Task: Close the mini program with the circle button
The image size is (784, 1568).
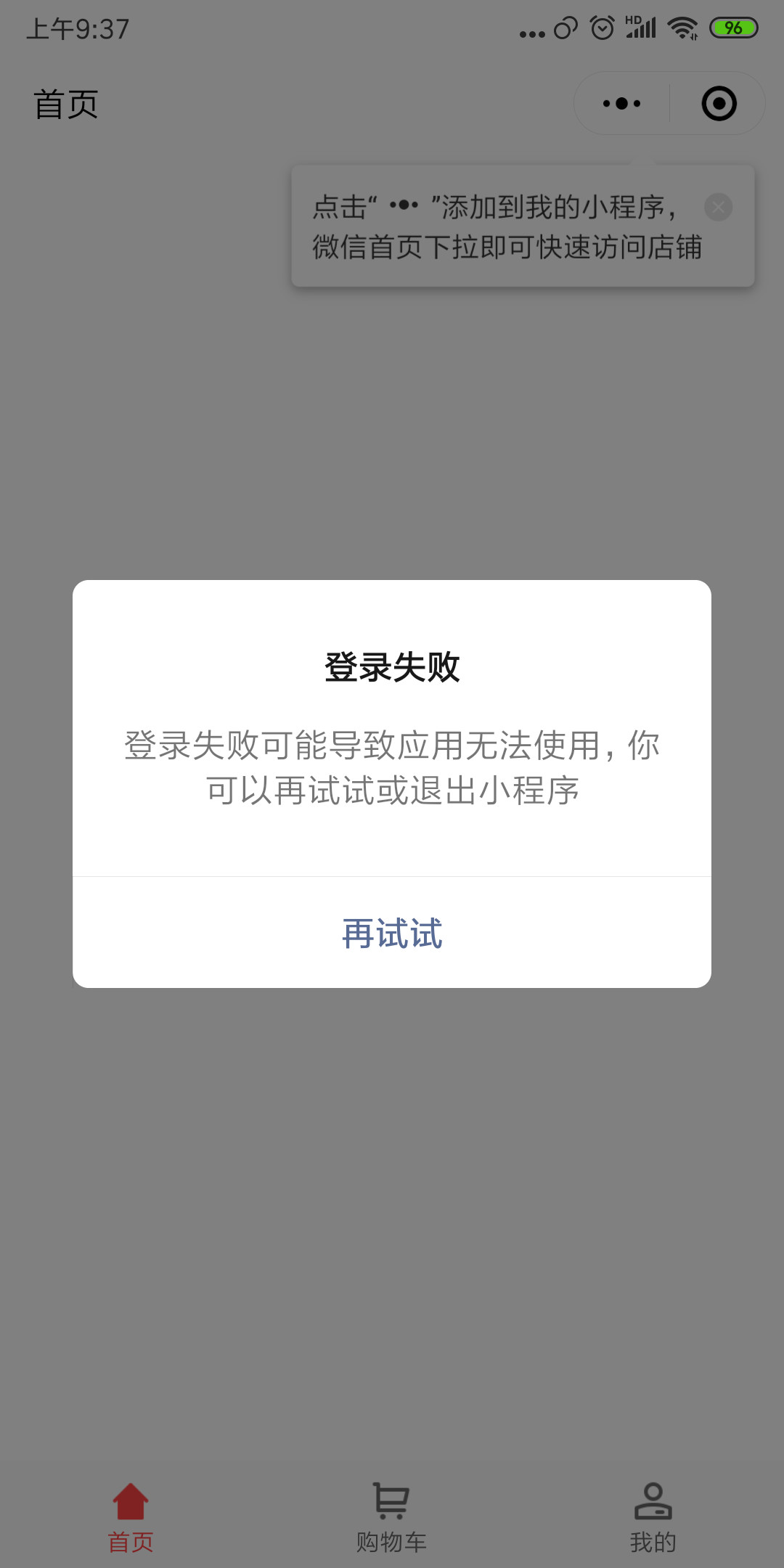Action: (719, 104)
